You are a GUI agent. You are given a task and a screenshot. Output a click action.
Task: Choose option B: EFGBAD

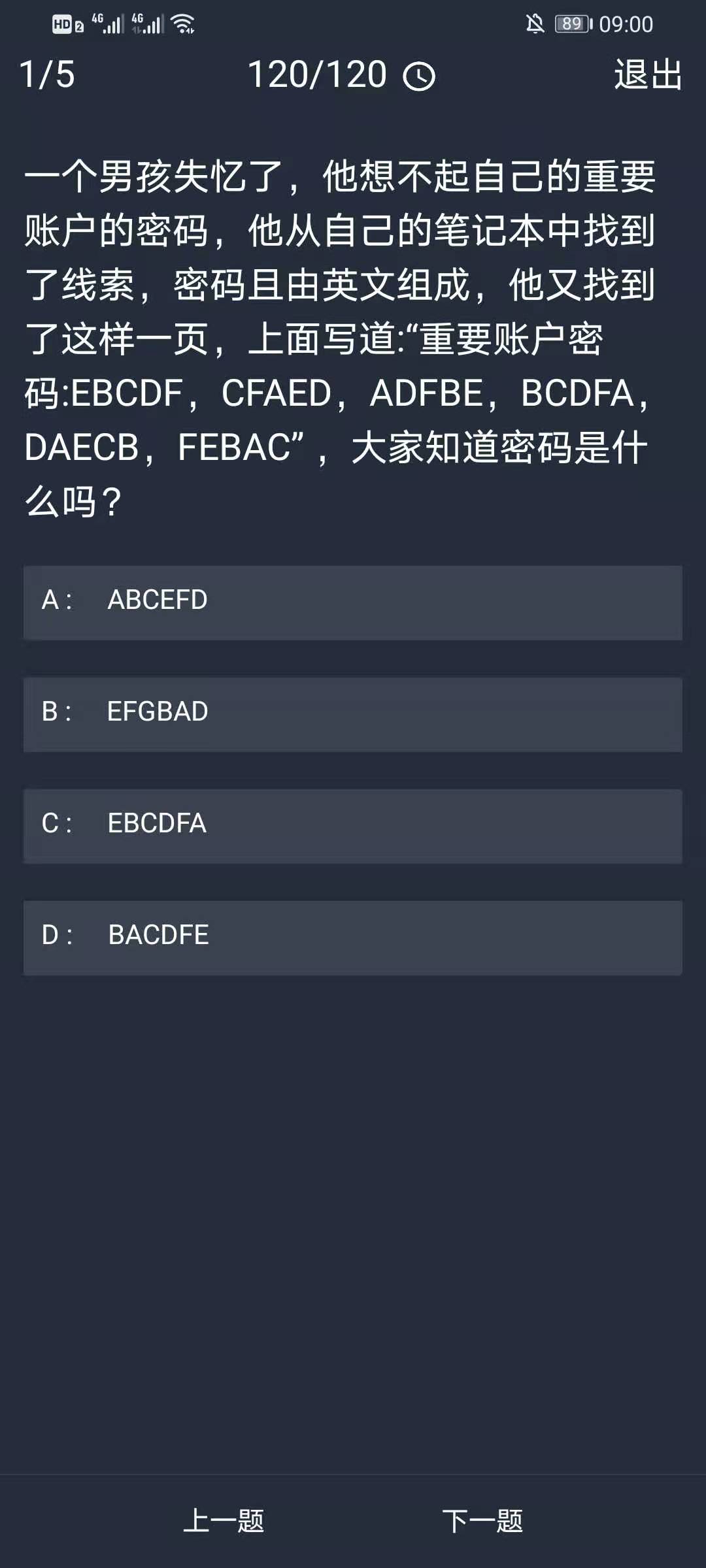(353, 713)
